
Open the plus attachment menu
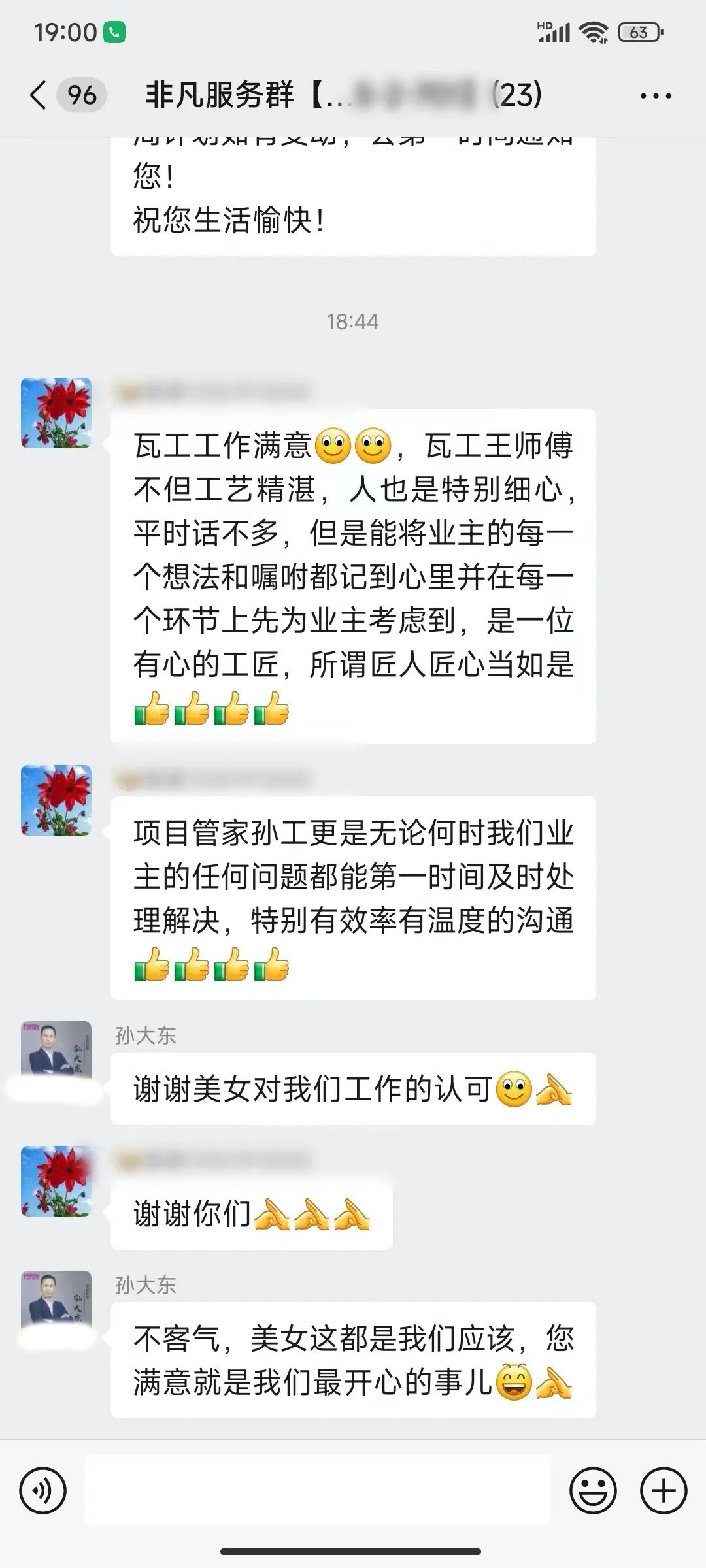tap(664, 1490)
